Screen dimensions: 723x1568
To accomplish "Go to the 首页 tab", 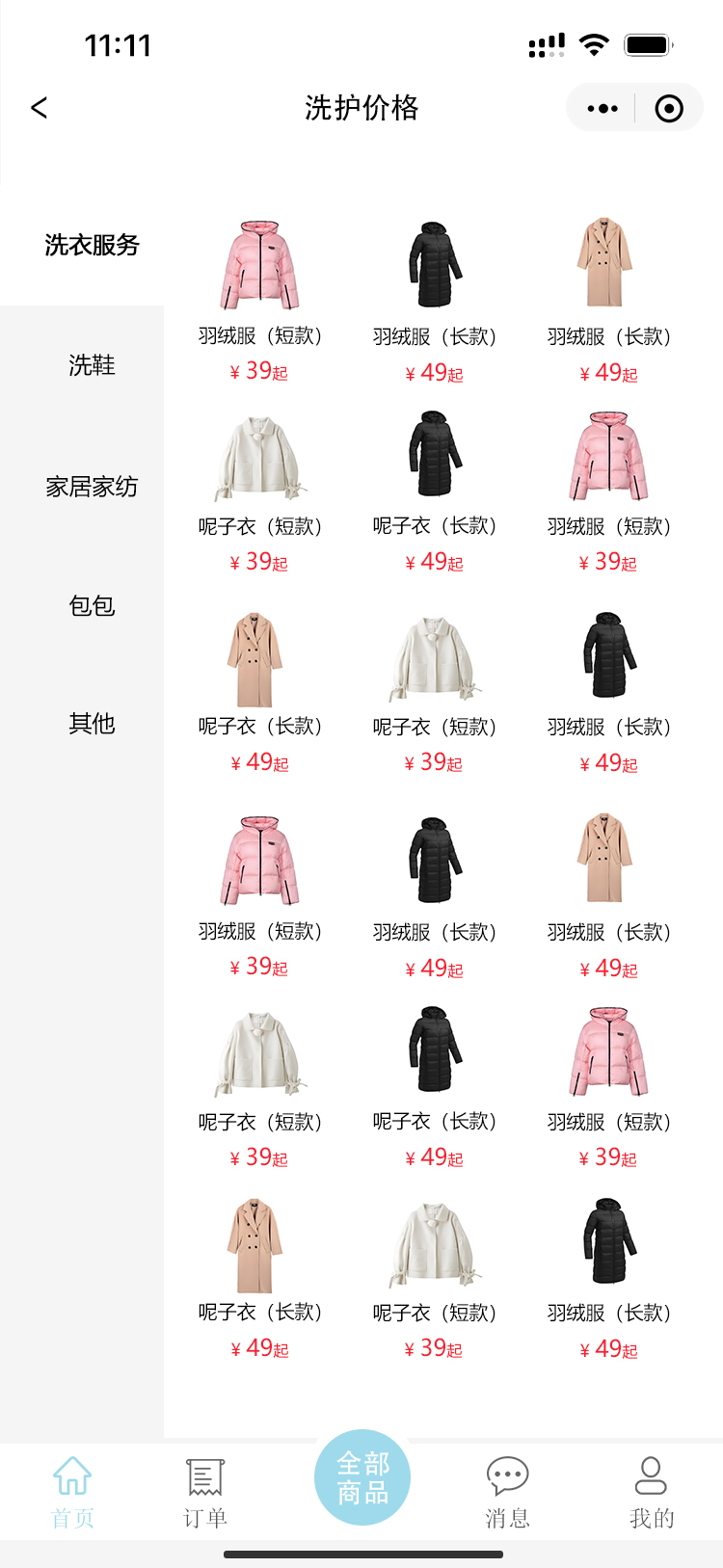I will point(72,1491).
